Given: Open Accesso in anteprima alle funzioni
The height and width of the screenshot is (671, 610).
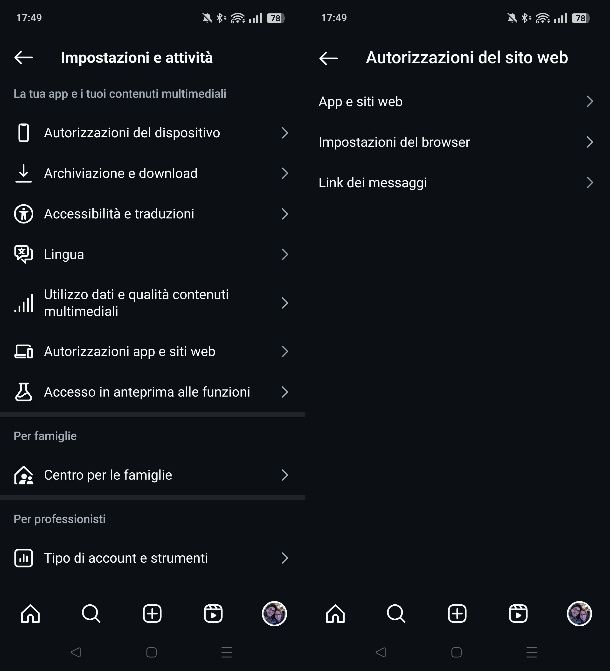Looking at the screenshot, I should pos(152,392).
